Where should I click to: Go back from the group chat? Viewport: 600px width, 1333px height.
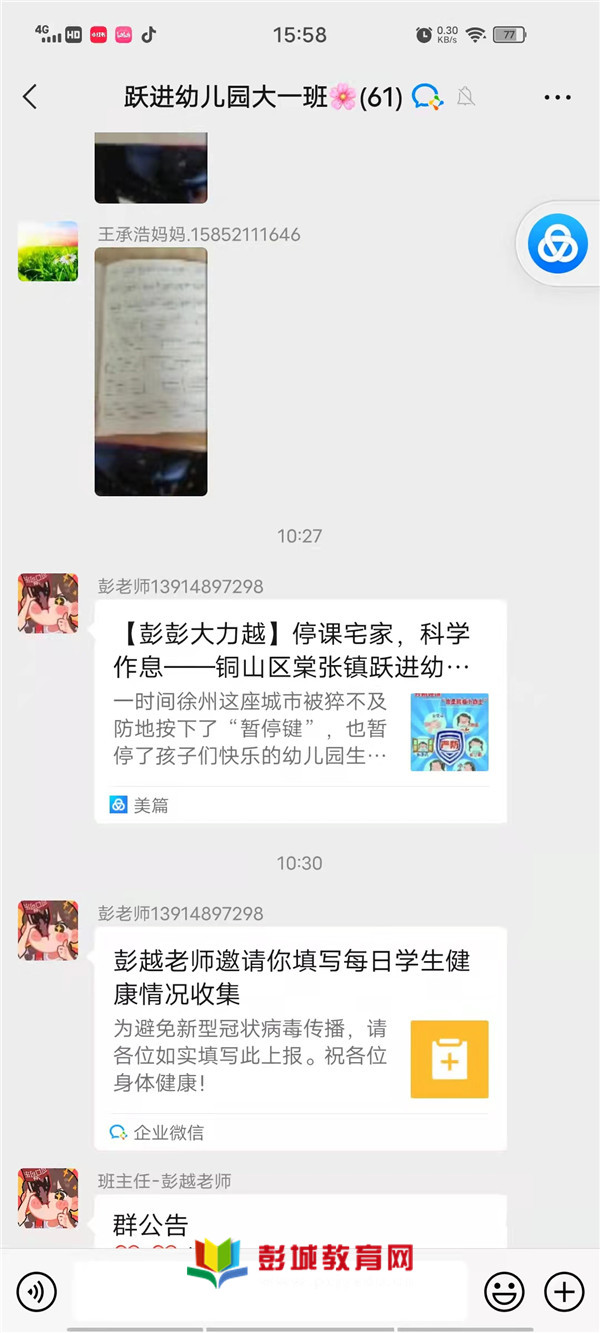click(x=30, y=97)
